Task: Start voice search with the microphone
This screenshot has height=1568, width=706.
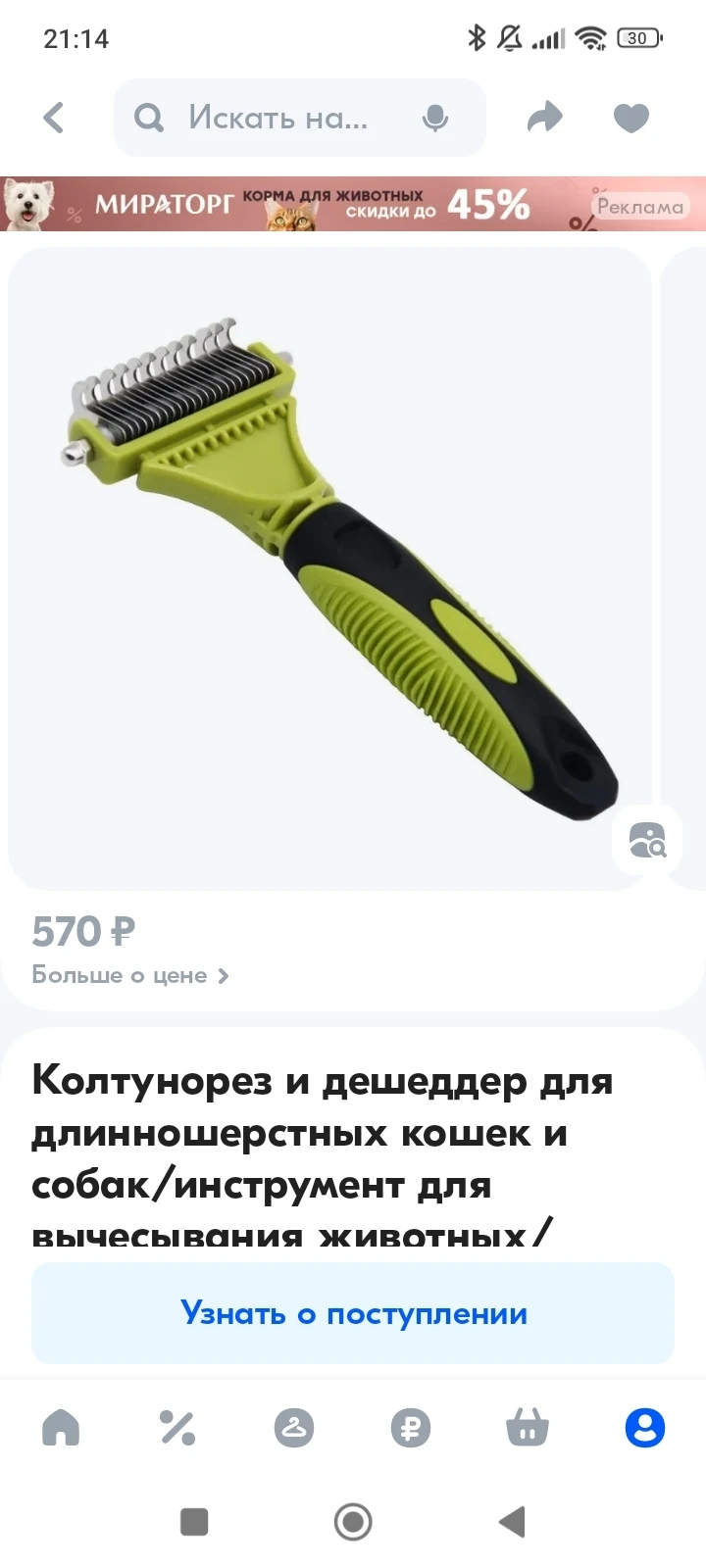Action: [434, 118]
